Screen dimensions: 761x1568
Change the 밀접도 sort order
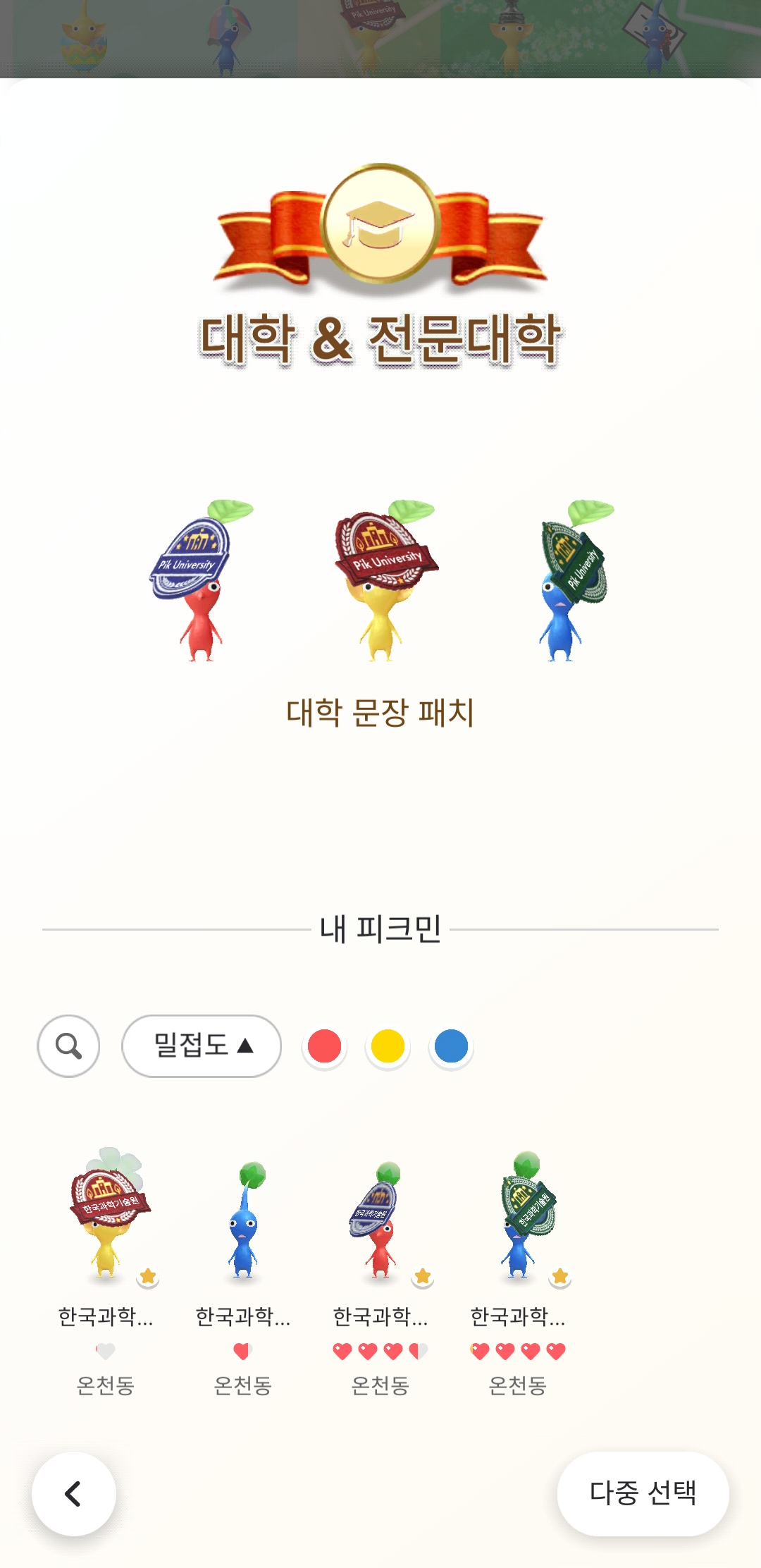click(202, 1046)
